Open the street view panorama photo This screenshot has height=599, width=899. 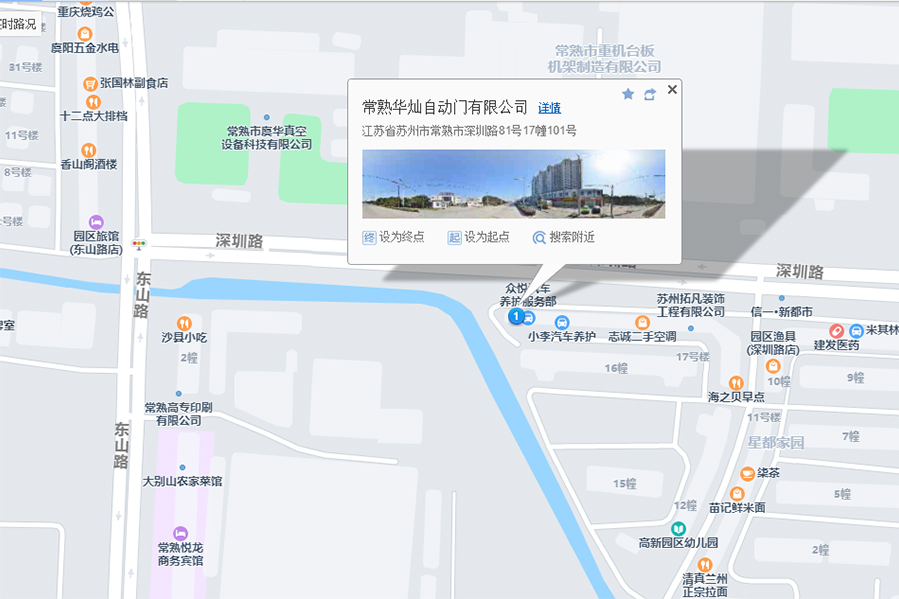513,184
